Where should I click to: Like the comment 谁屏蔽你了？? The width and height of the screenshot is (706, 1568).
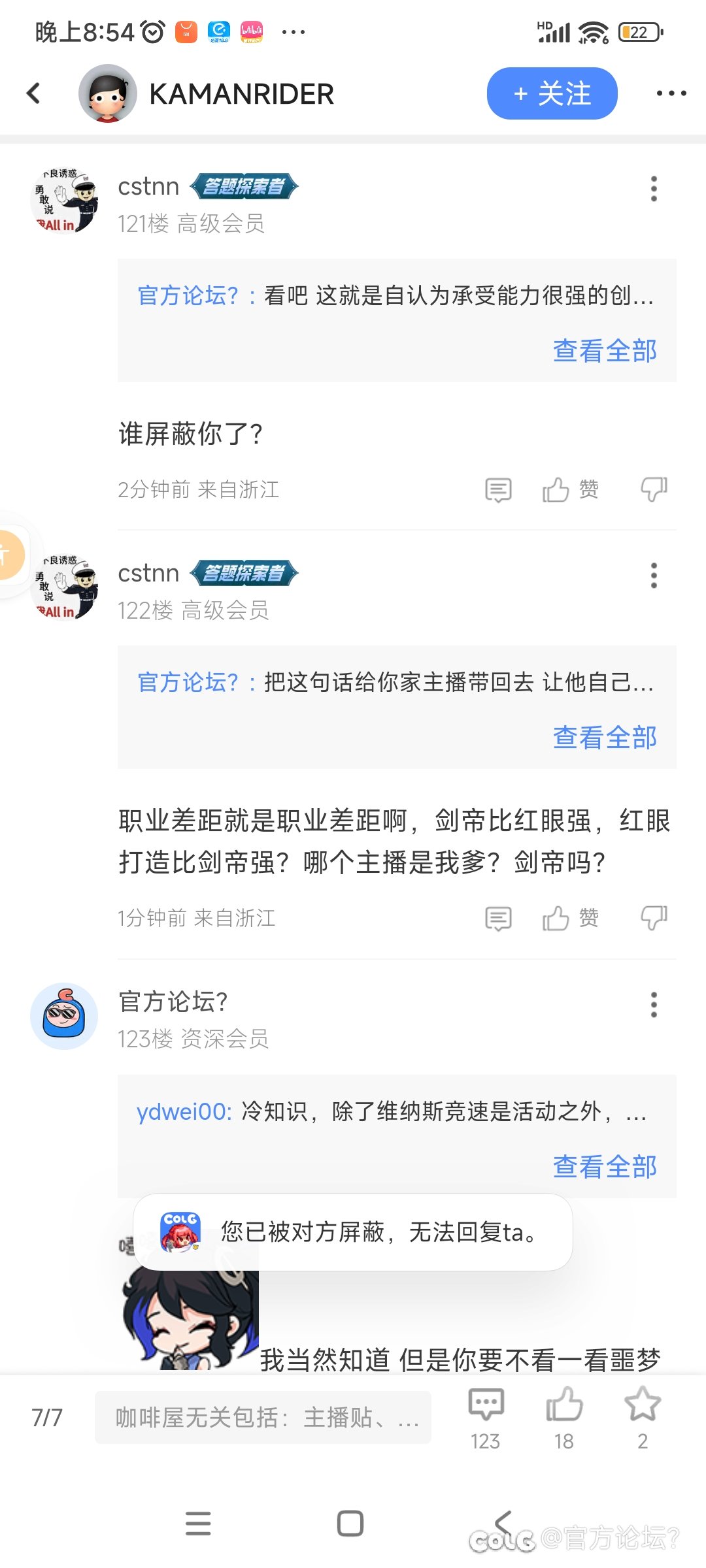570,489
